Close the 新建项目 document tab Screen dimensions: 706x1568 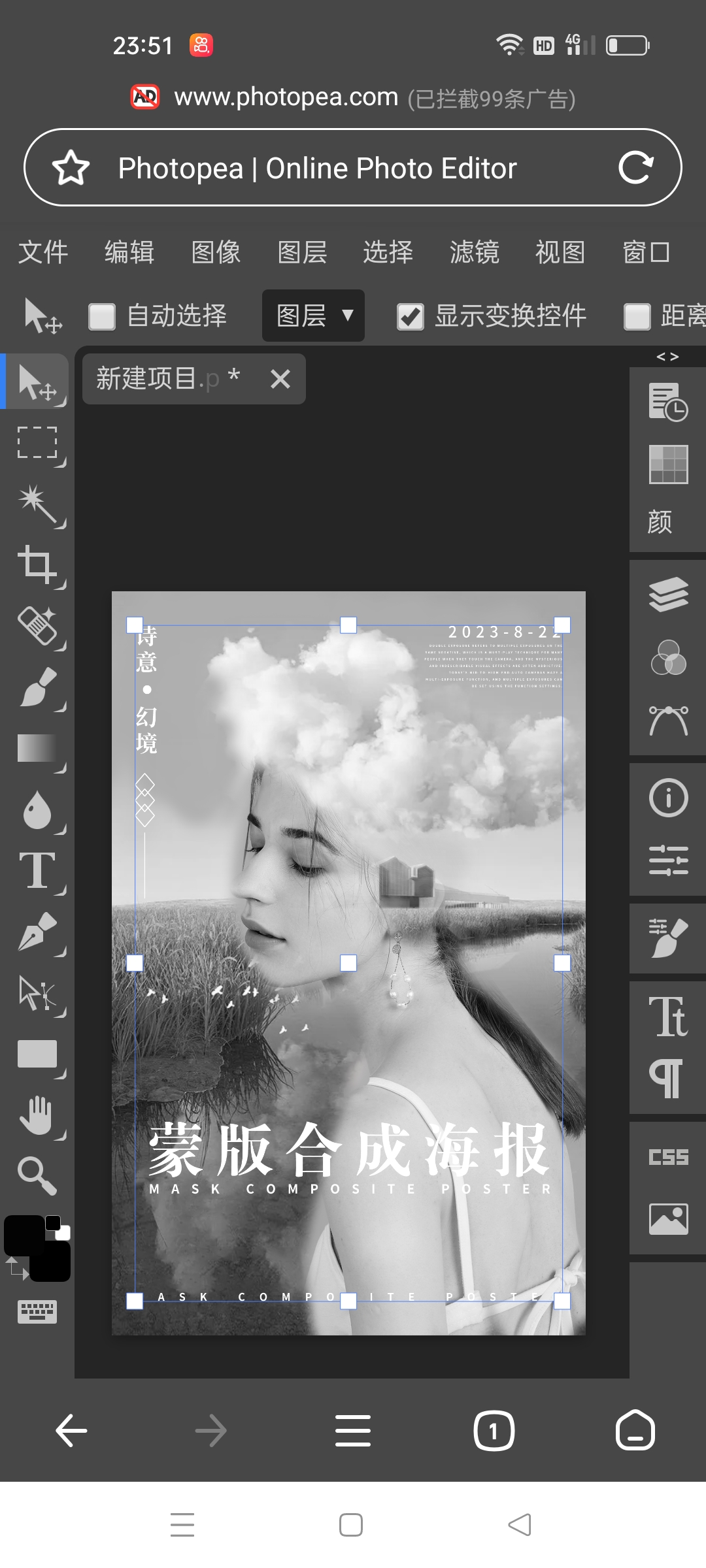[x=280, y=379]
